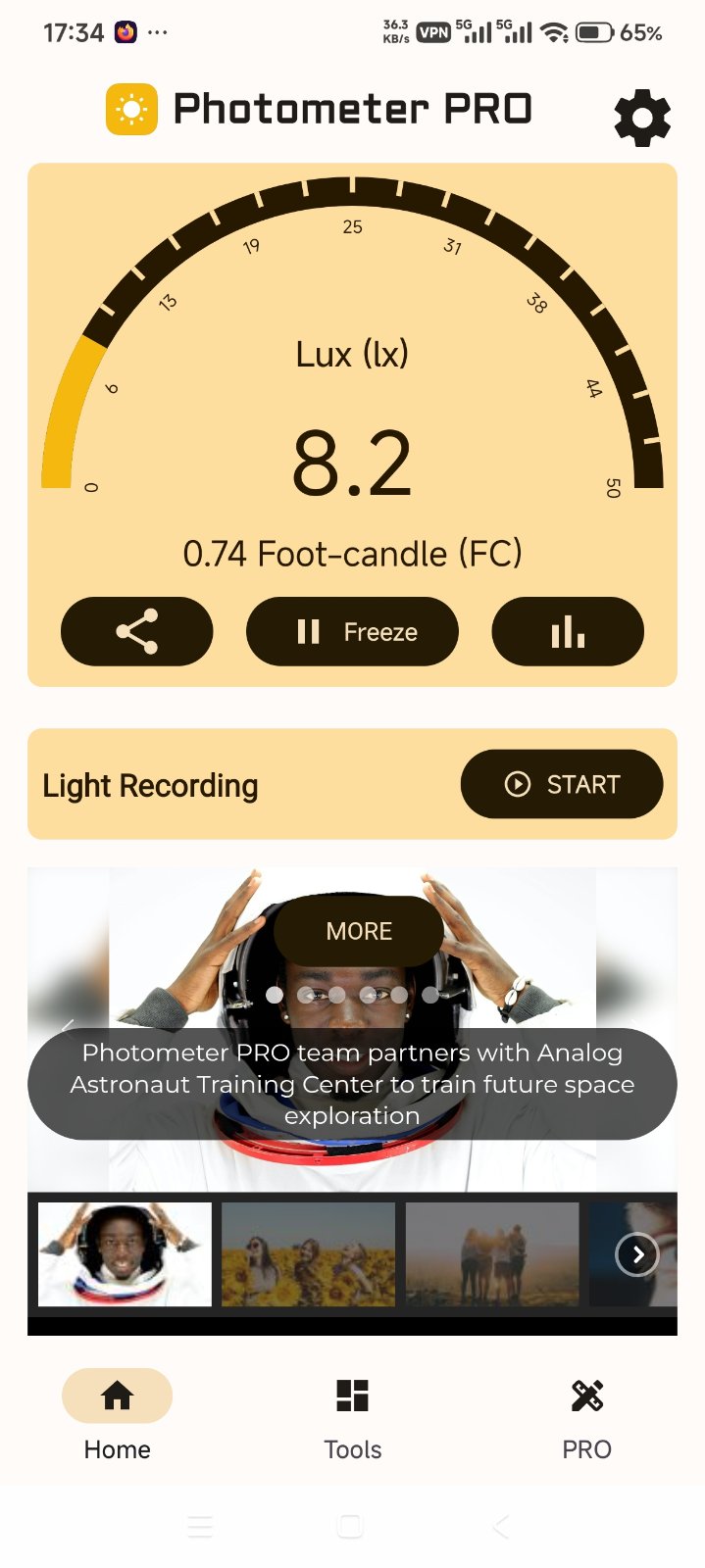Share the current lux reading
705x1568 pixels.
136,631
